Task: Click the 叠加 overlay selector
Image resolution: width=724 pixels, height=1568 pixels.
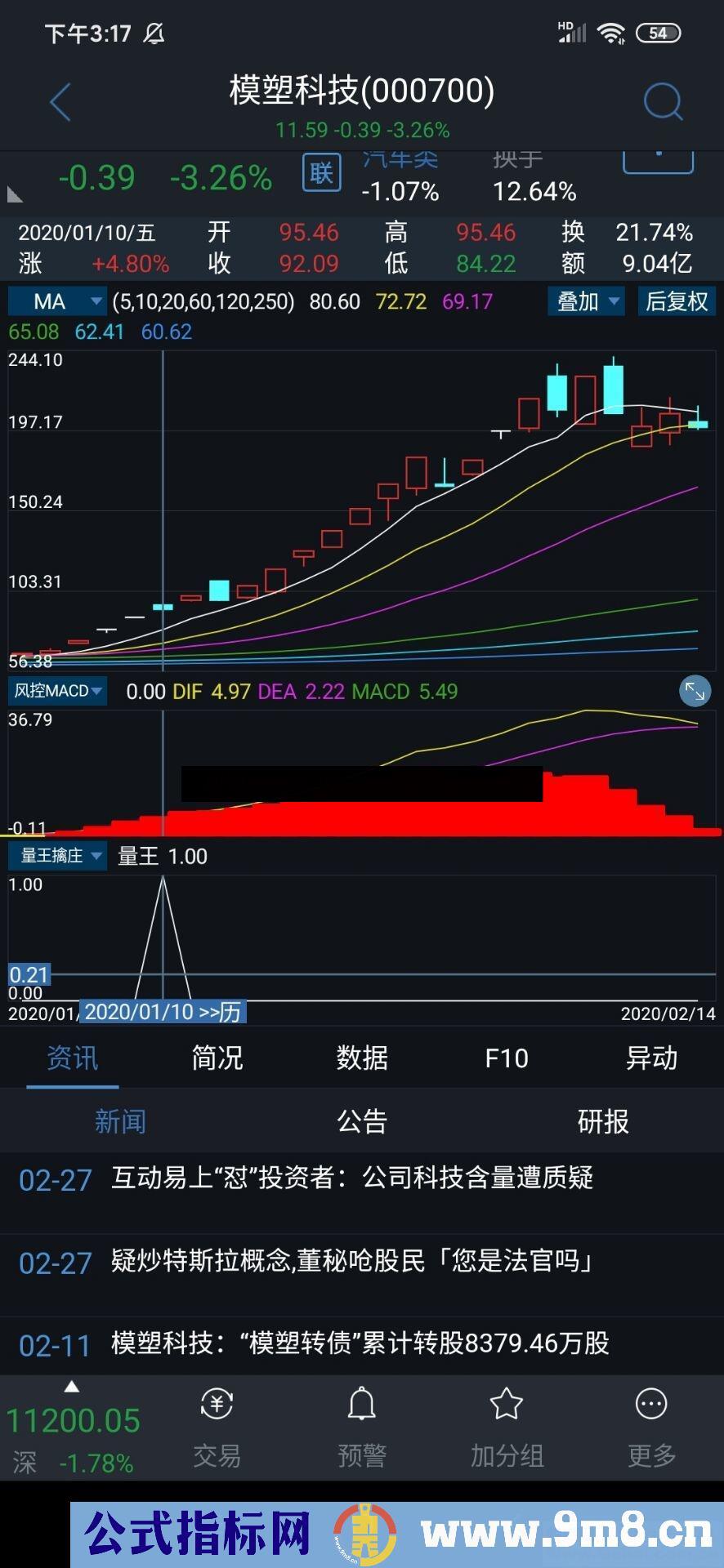Action: (585, 301)
